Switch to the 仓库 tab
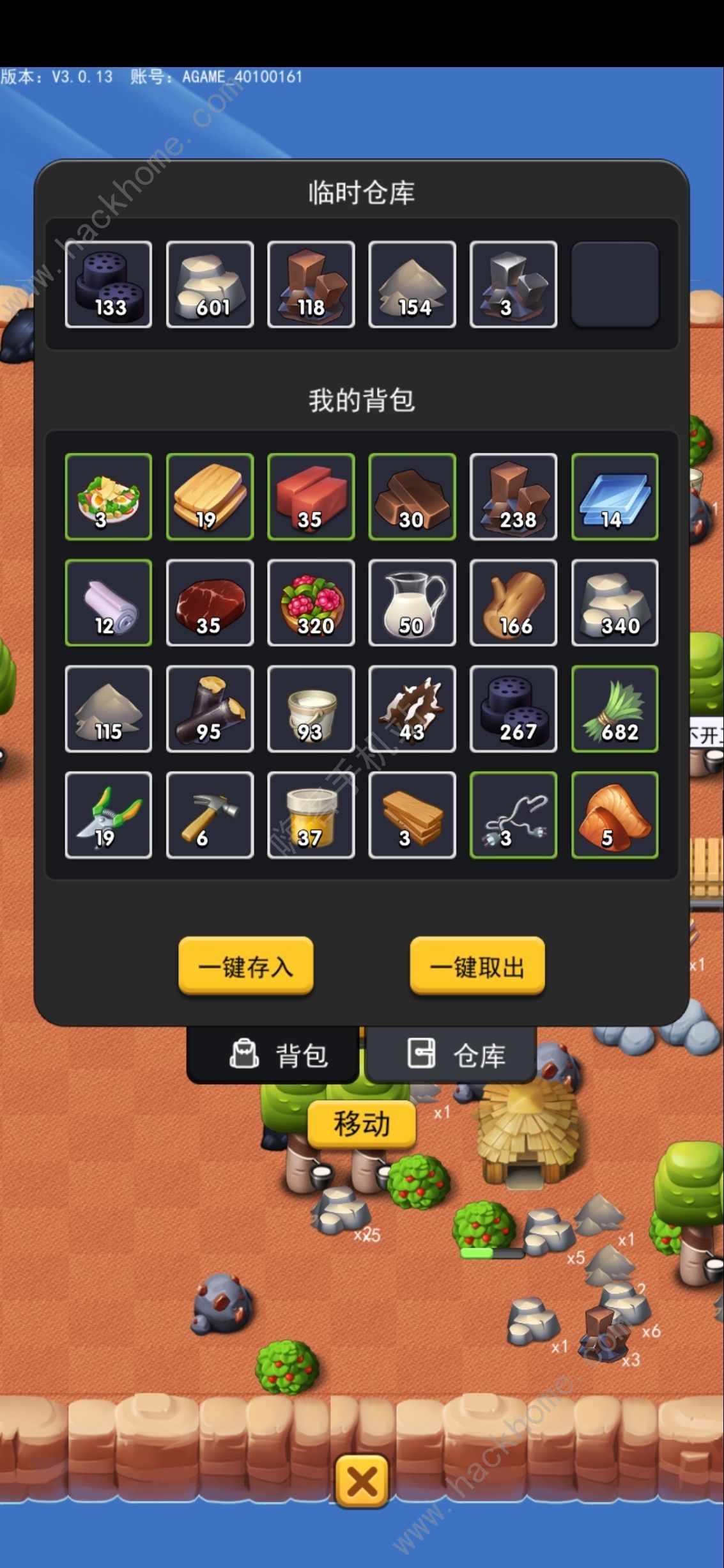724x1568 pixels. 451,1054
